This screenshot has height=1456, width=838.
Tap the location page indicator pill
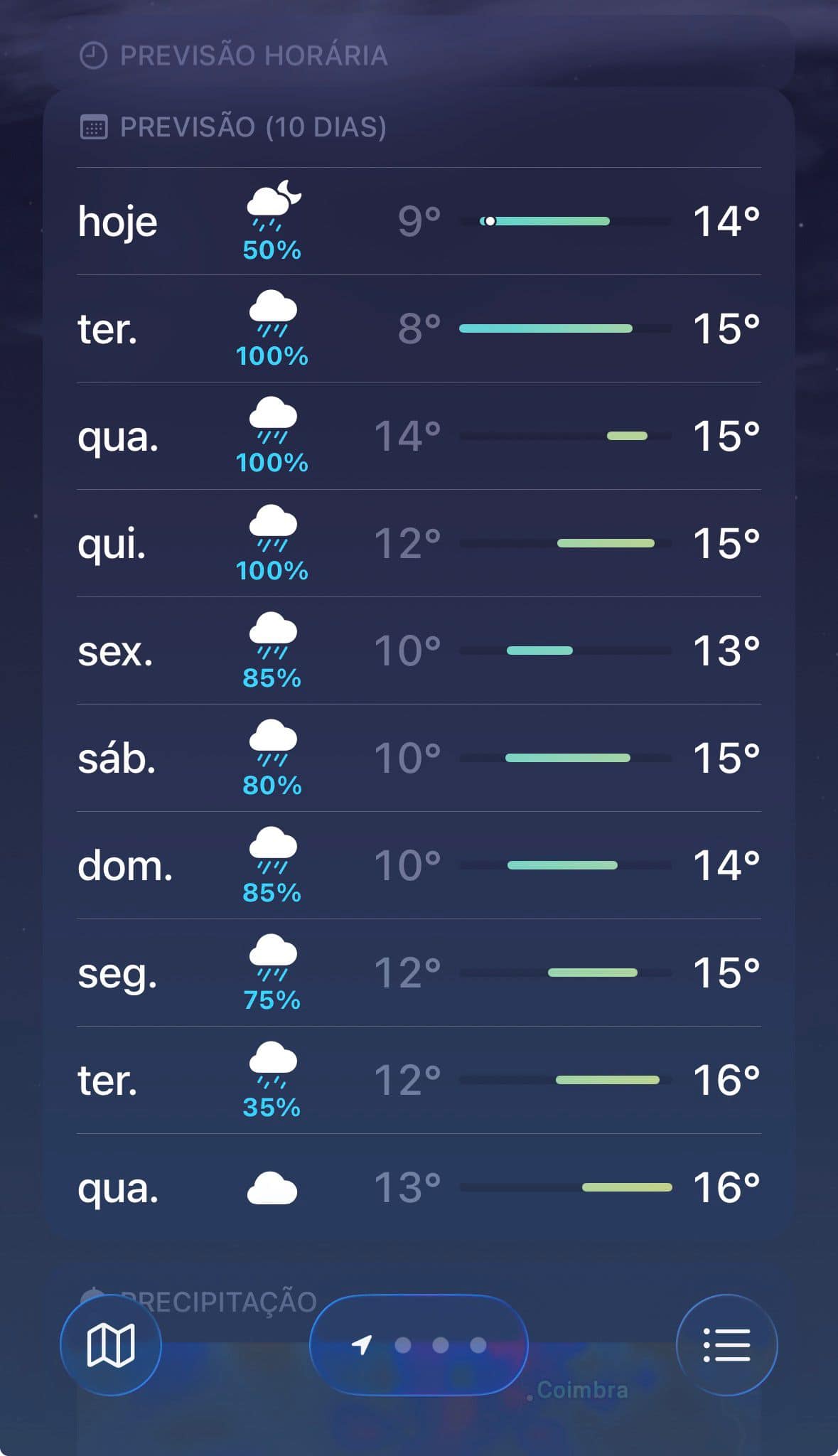tap(419, 1344)
